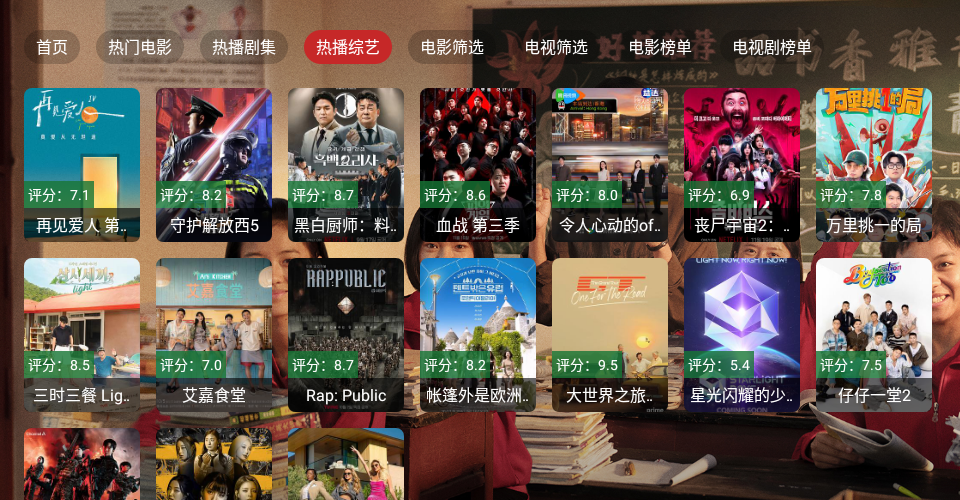
Task: Open the 电视剧榜单 tab
Action: [772, 47]
